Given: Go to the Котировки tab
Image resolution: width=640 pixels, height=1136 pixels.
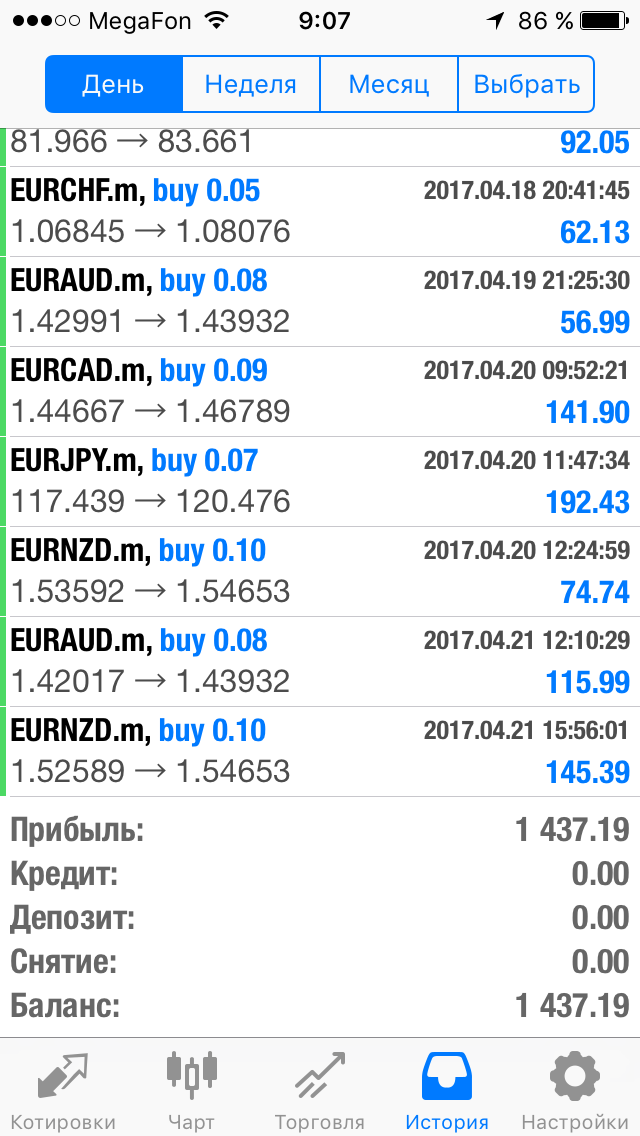Looking at the screenshot, I should 63,1088.
